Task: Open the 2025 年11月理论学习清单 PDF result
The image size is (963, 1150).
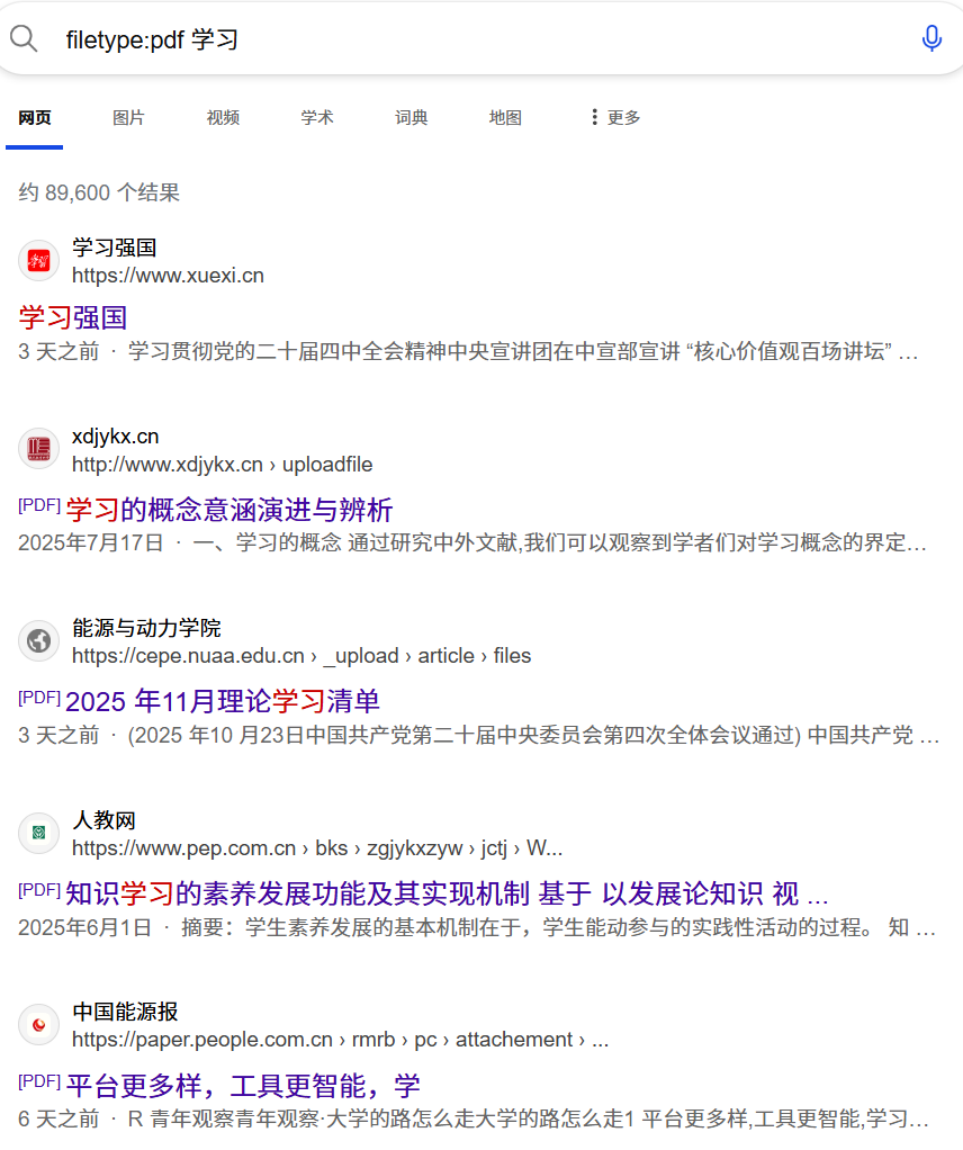Action: pos(222,701)
